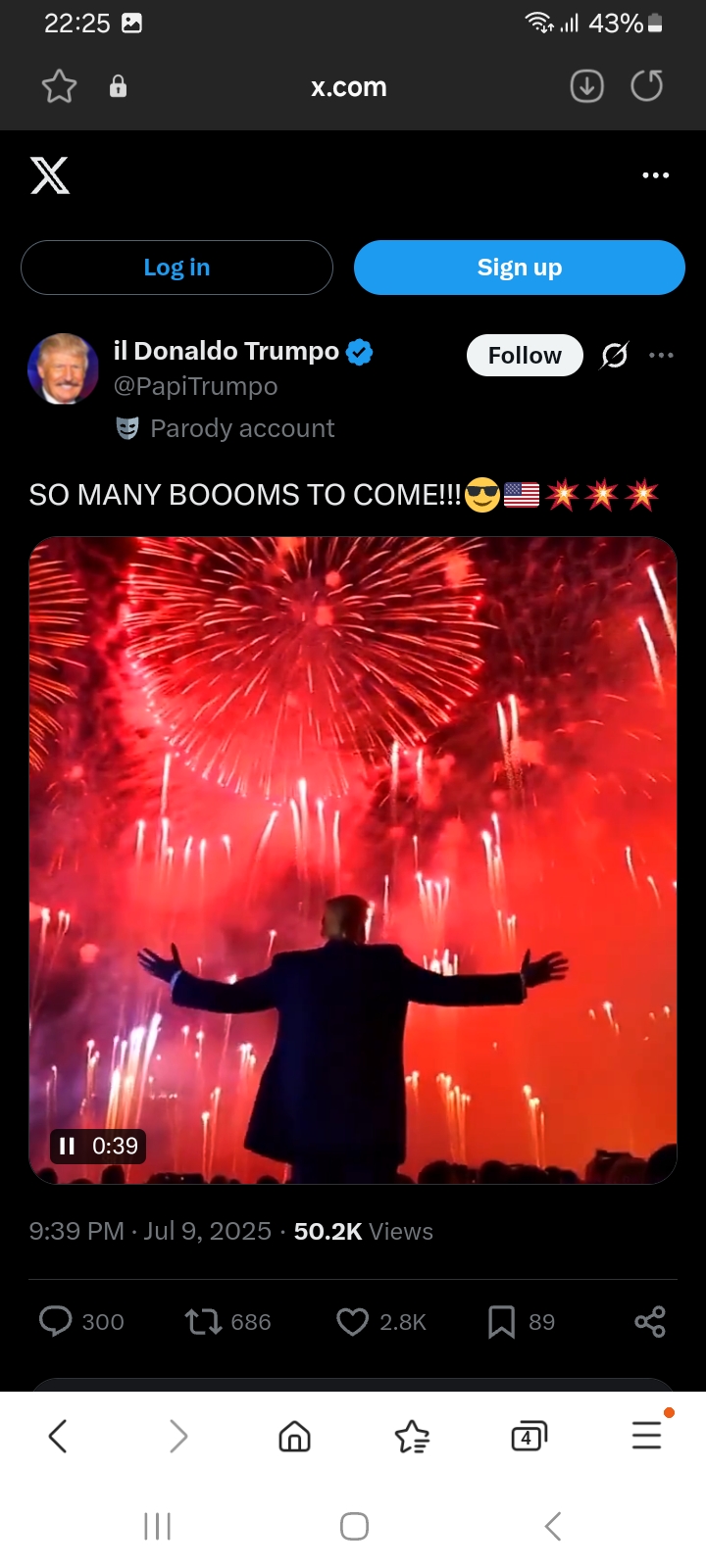Tap the Sign up button

pos(519,268)
